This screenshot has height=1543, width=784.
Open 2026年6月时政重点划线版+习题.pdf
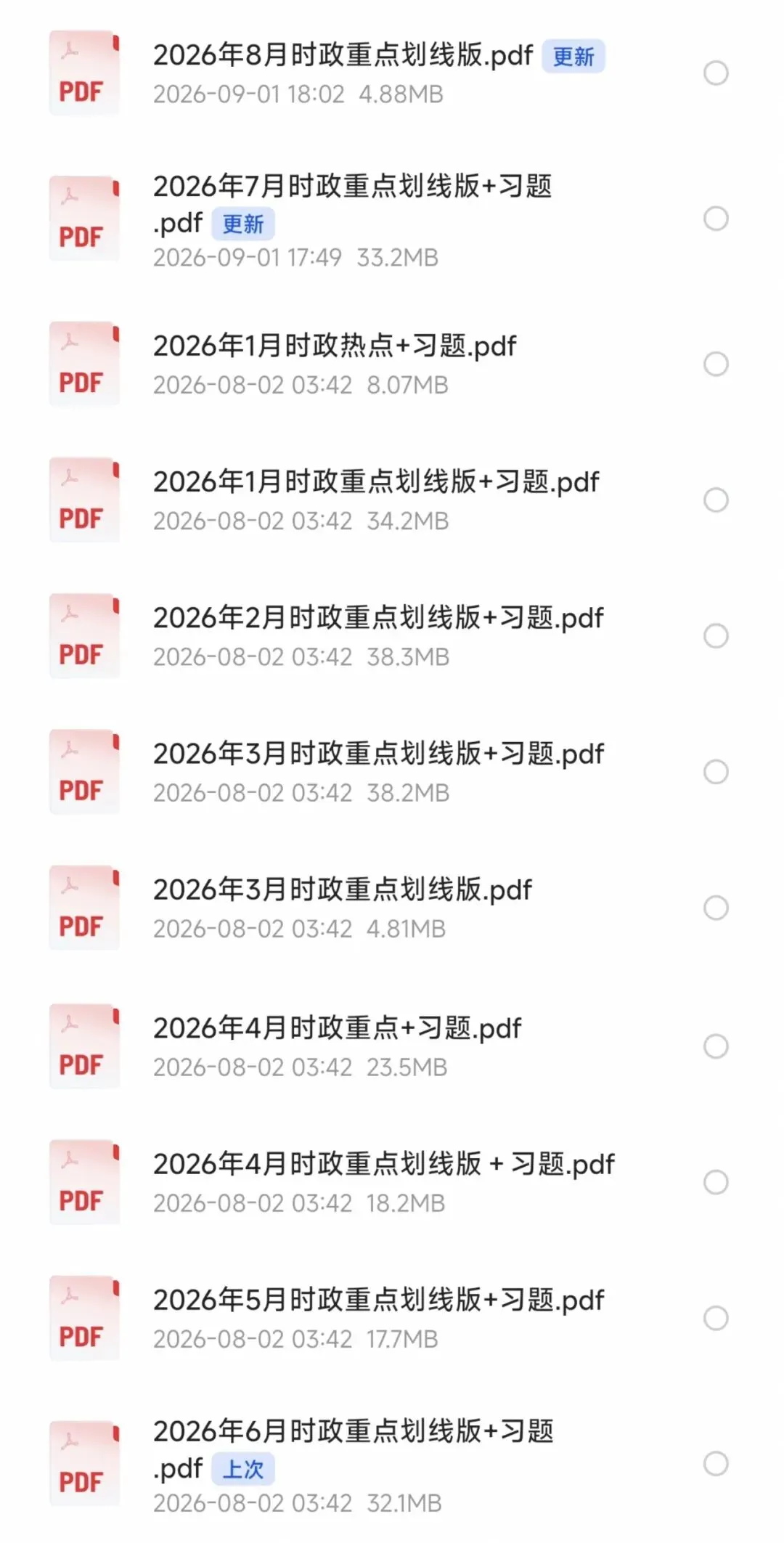(353, 1449)
